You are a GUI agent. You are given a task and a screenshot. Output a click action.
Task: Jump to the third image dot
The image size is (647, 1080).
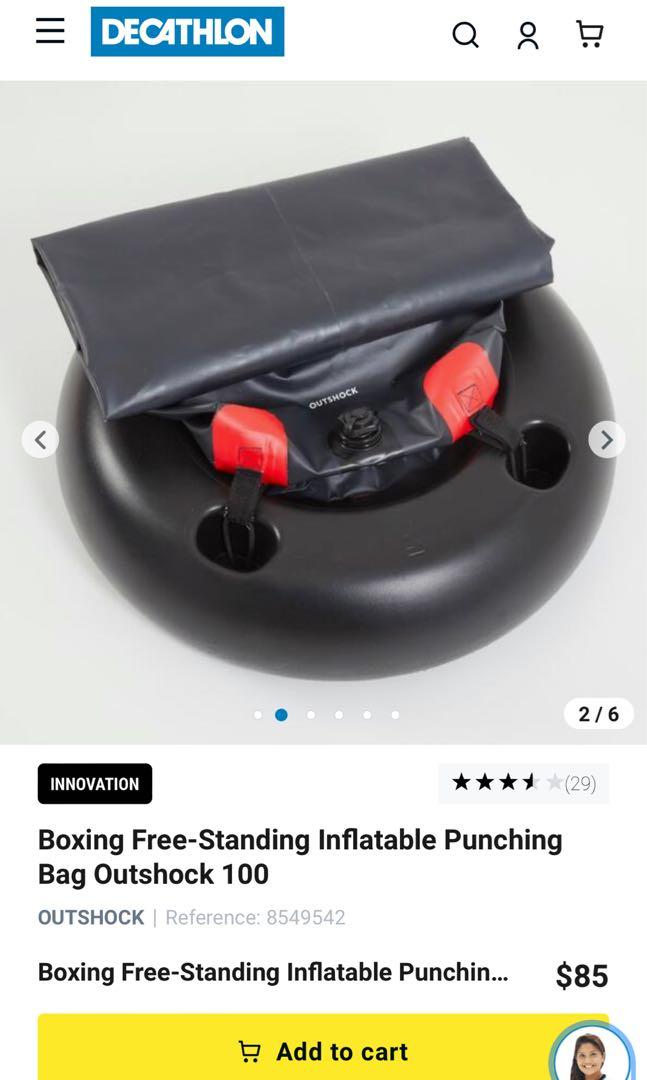coord(311,715)
